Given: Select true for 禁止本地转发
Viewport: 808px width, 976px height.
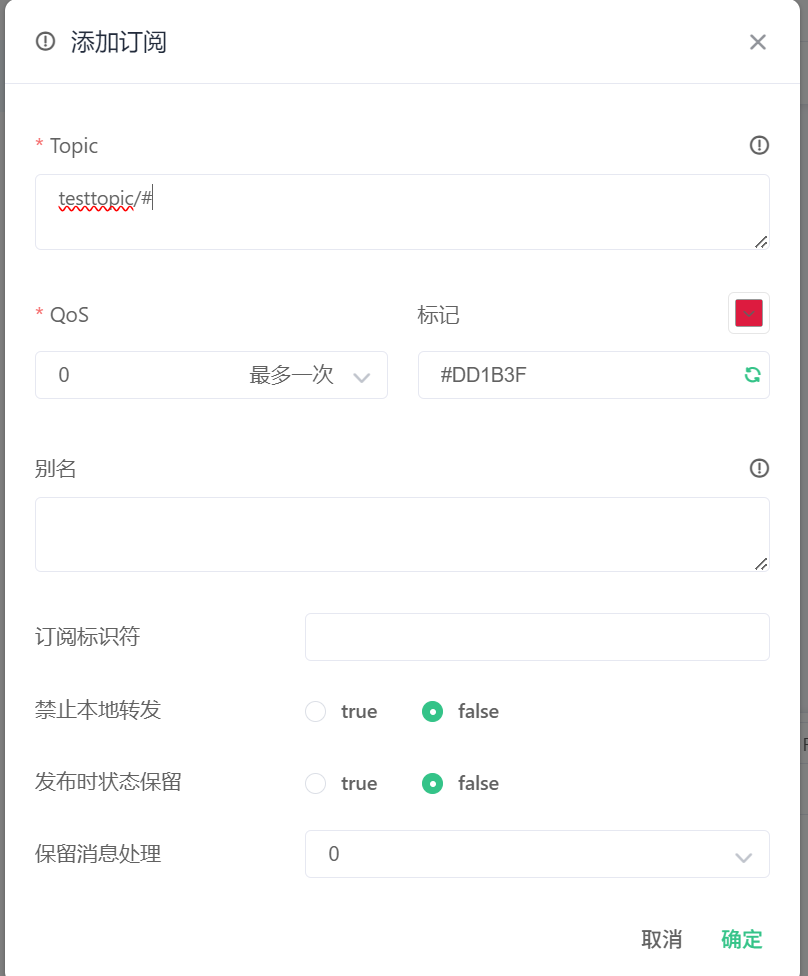Looking at the screenshot, I should (x=316, y=712).
